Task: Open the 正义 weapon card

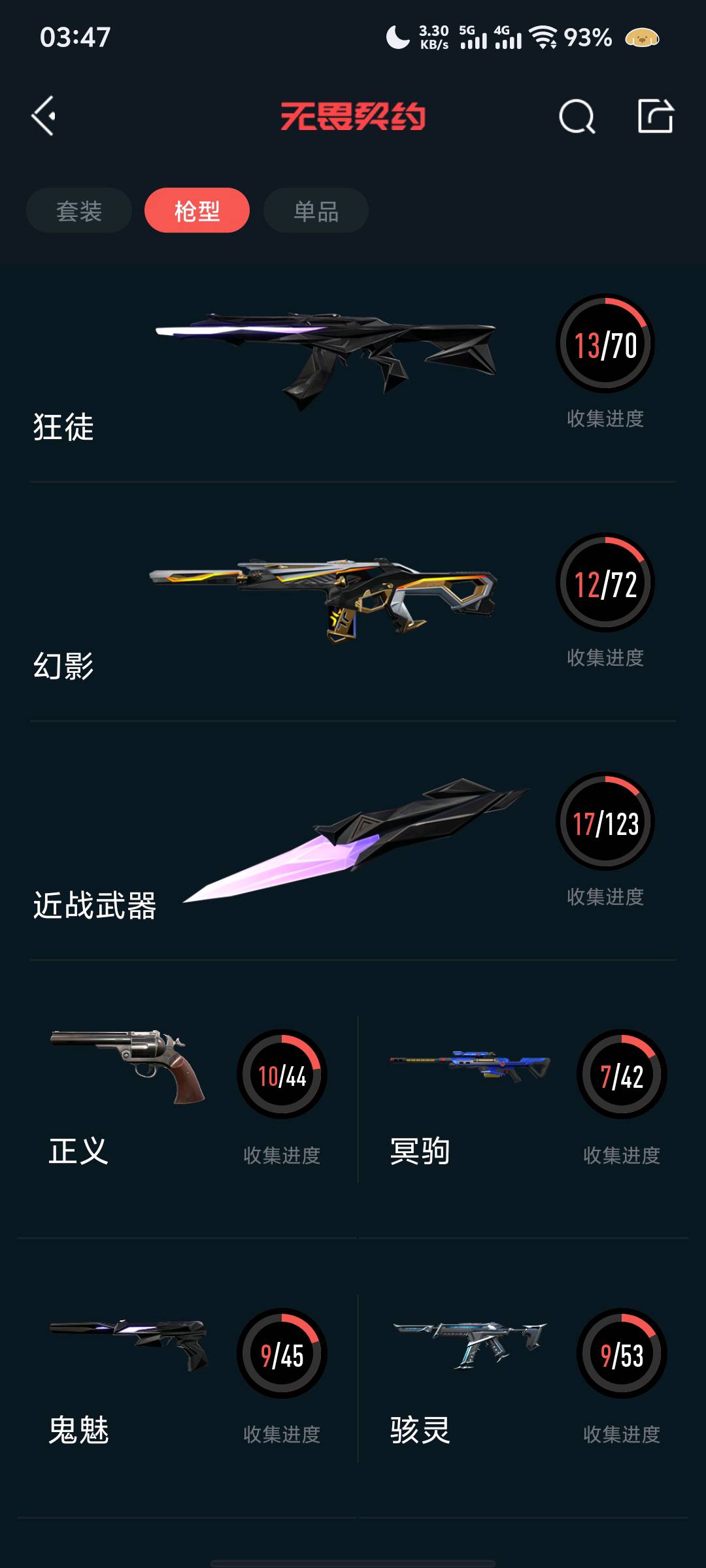Action: pyautogui.click(x=187, y=1099)
